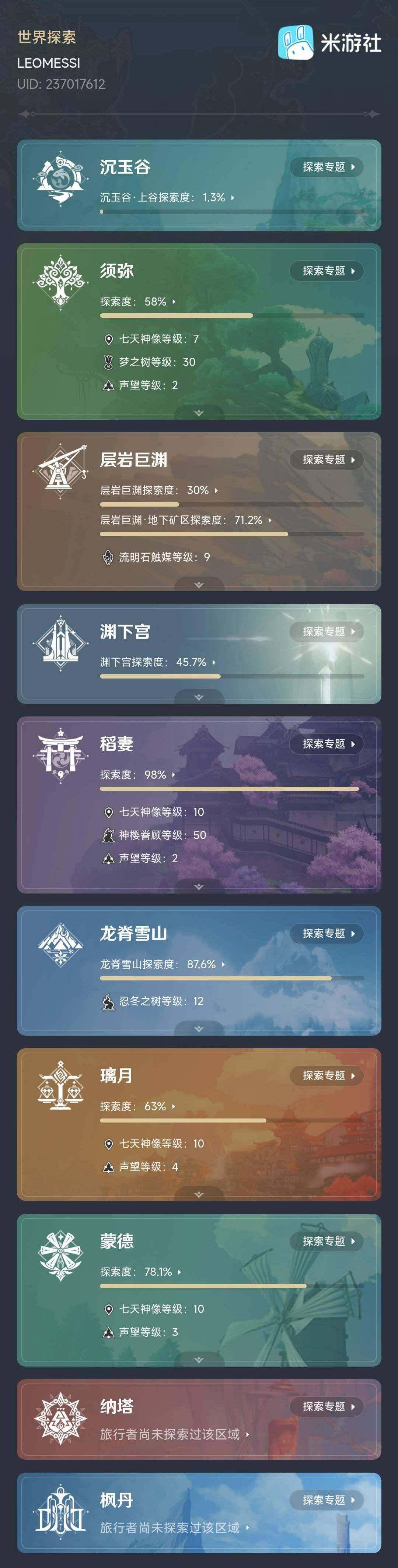Expand the 层岩巨渊 card
This screenshot has height=1568, width=398.
click(x=199, y=585)
